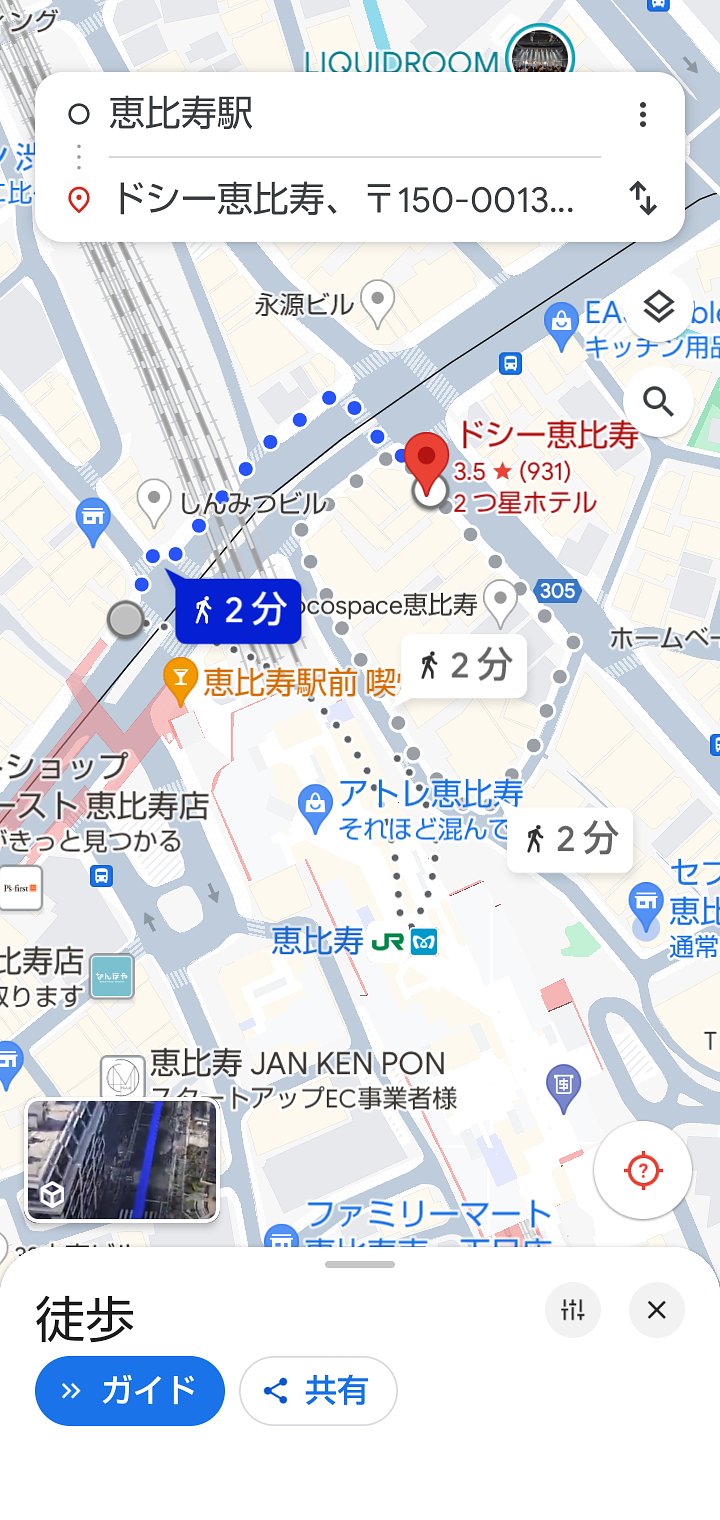Screen dimensions: 720x1520
Task: Open 恵比寿駅前 café marker
Action: 180,681
